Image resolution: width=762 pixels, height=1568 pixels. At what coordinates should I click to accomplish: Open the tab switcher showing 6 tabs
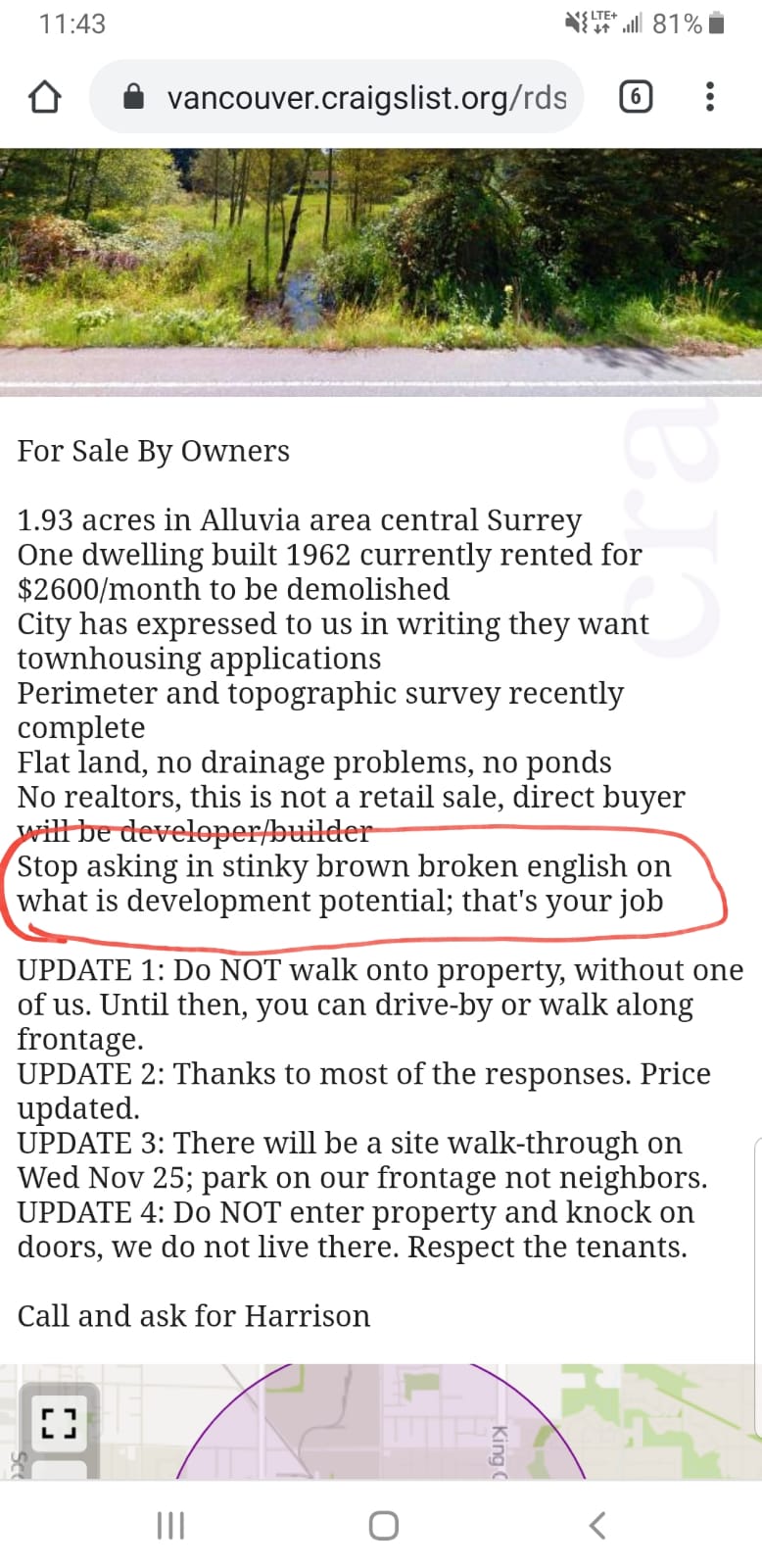click(636, 97)
